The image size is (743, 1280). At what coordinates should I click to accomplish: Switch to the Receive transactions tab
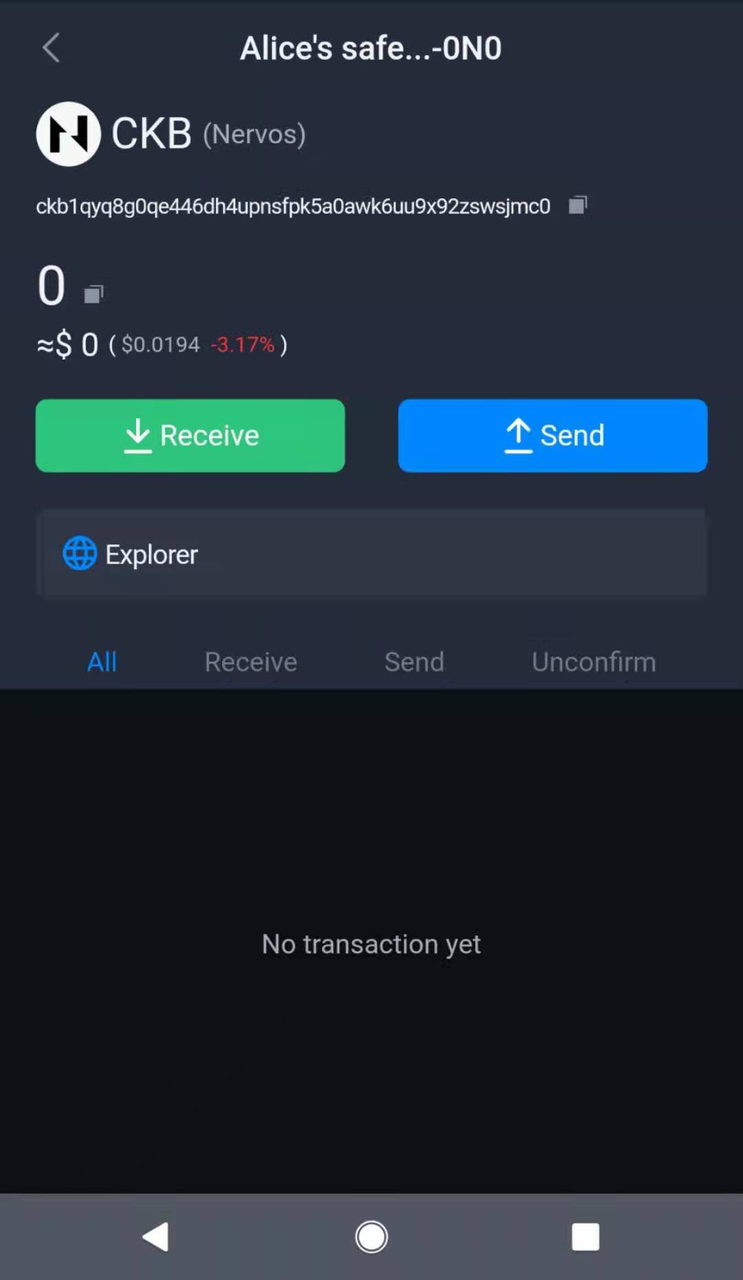pyautogui.click(x=251, y=662)
